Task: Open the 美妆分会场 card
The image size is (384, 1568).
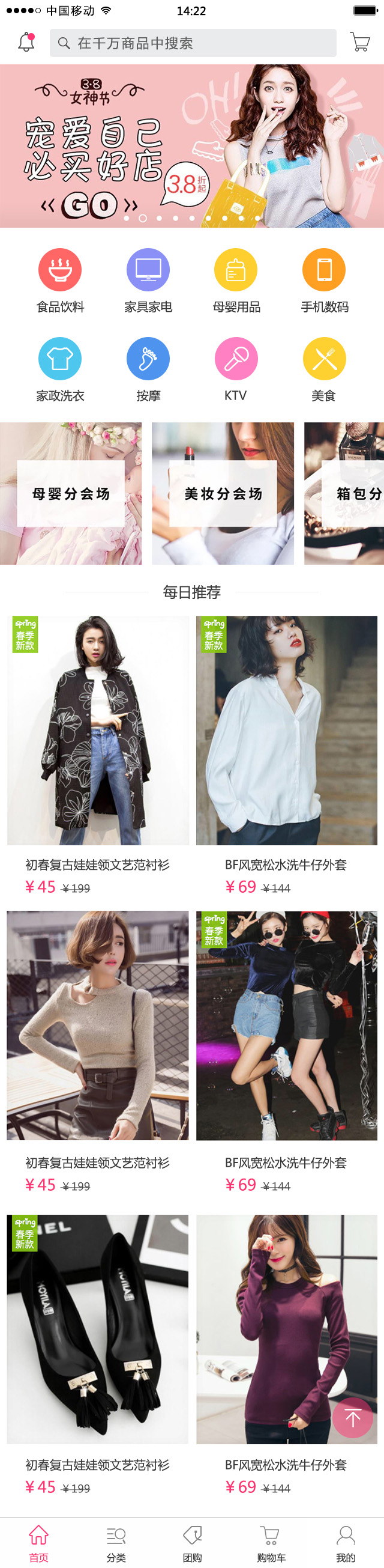Action: 223,494
